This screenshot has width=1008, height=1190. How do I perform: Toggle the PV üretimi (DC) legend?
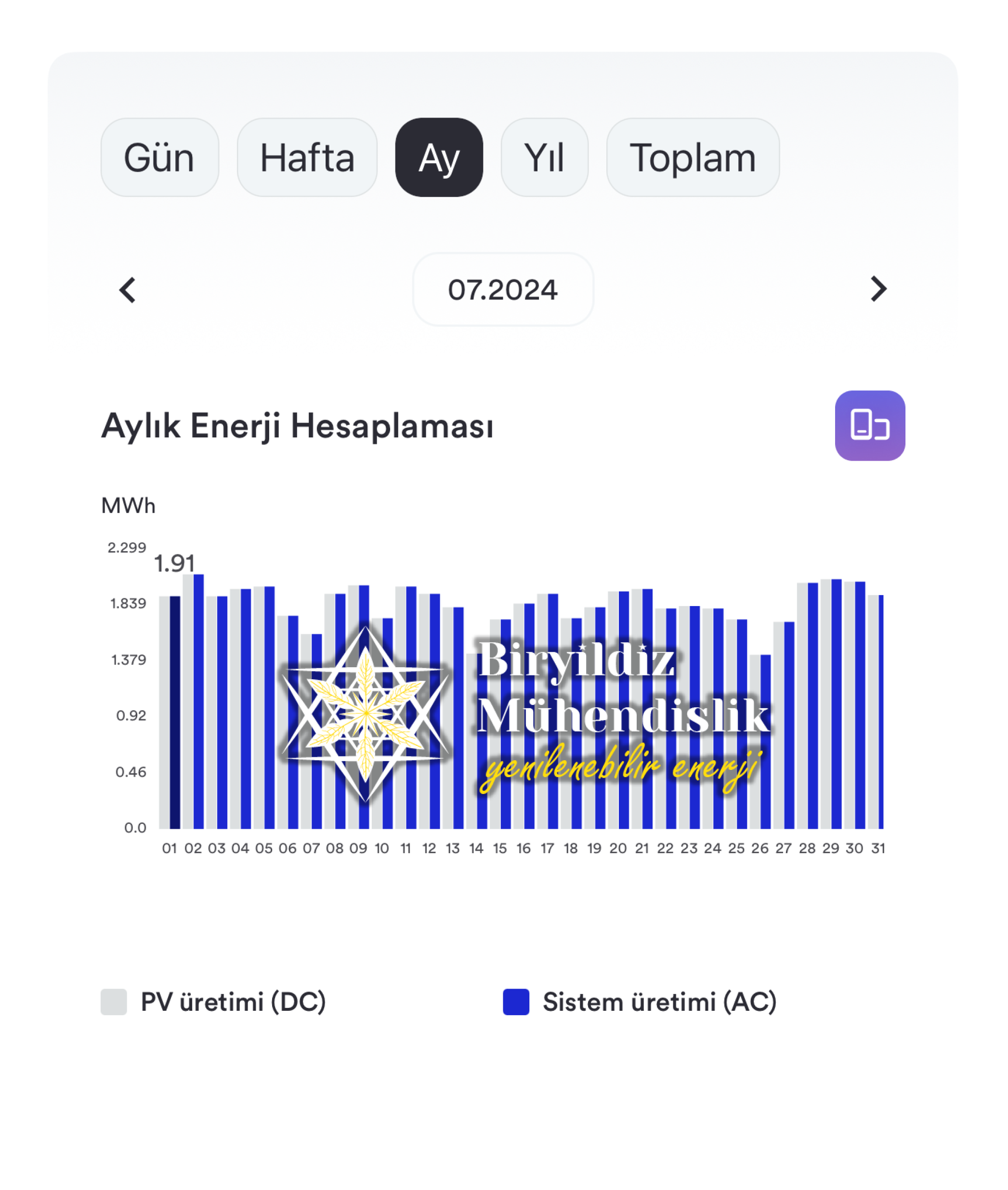[x=213, y=1002]
